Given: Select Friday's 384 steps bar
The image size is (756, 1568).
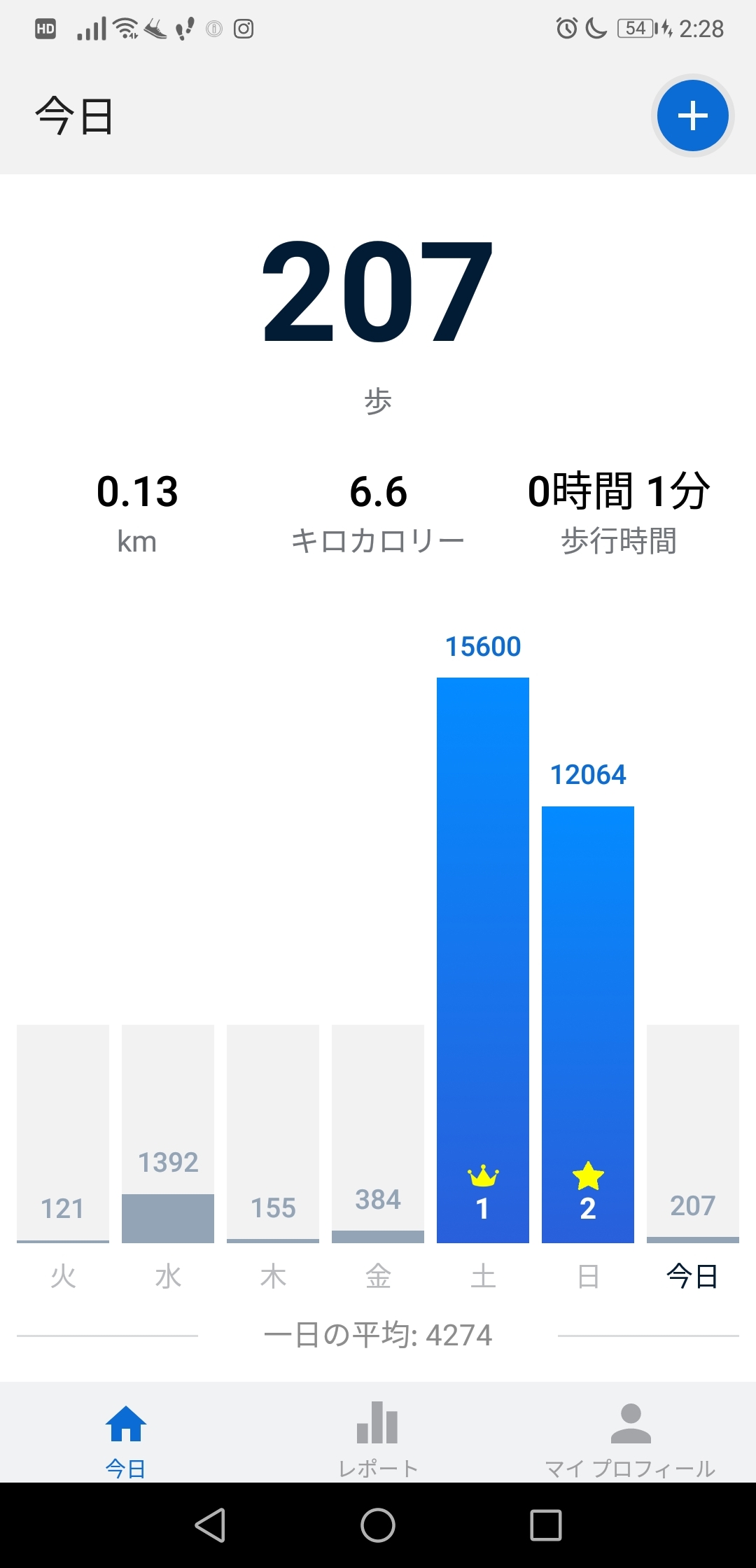Looking at the screenshot, I should (378, 1134).
